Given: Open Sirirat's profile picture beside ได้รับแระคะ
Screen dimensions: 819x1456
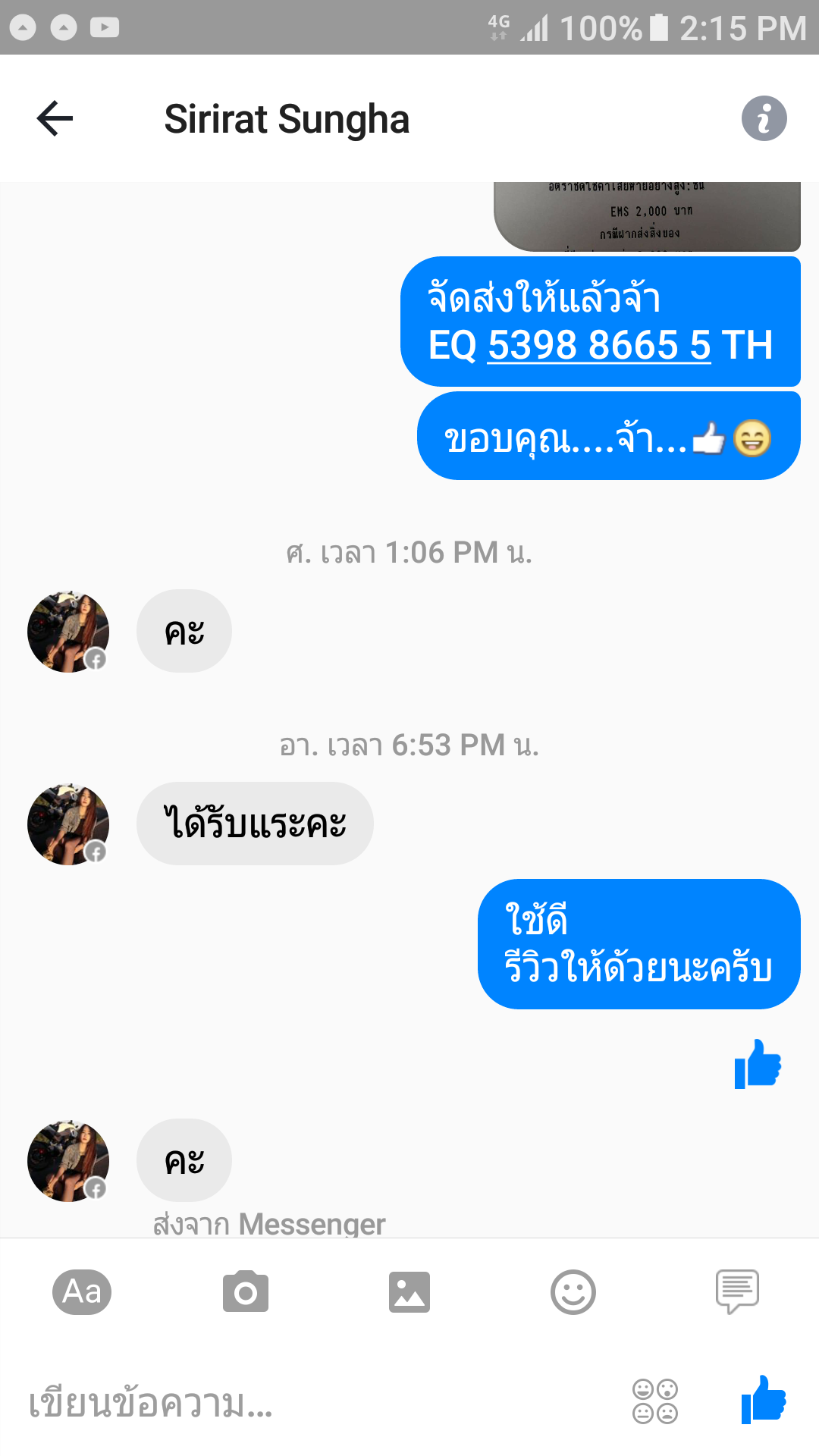Looking at the screenshot, I should point(68,824).
